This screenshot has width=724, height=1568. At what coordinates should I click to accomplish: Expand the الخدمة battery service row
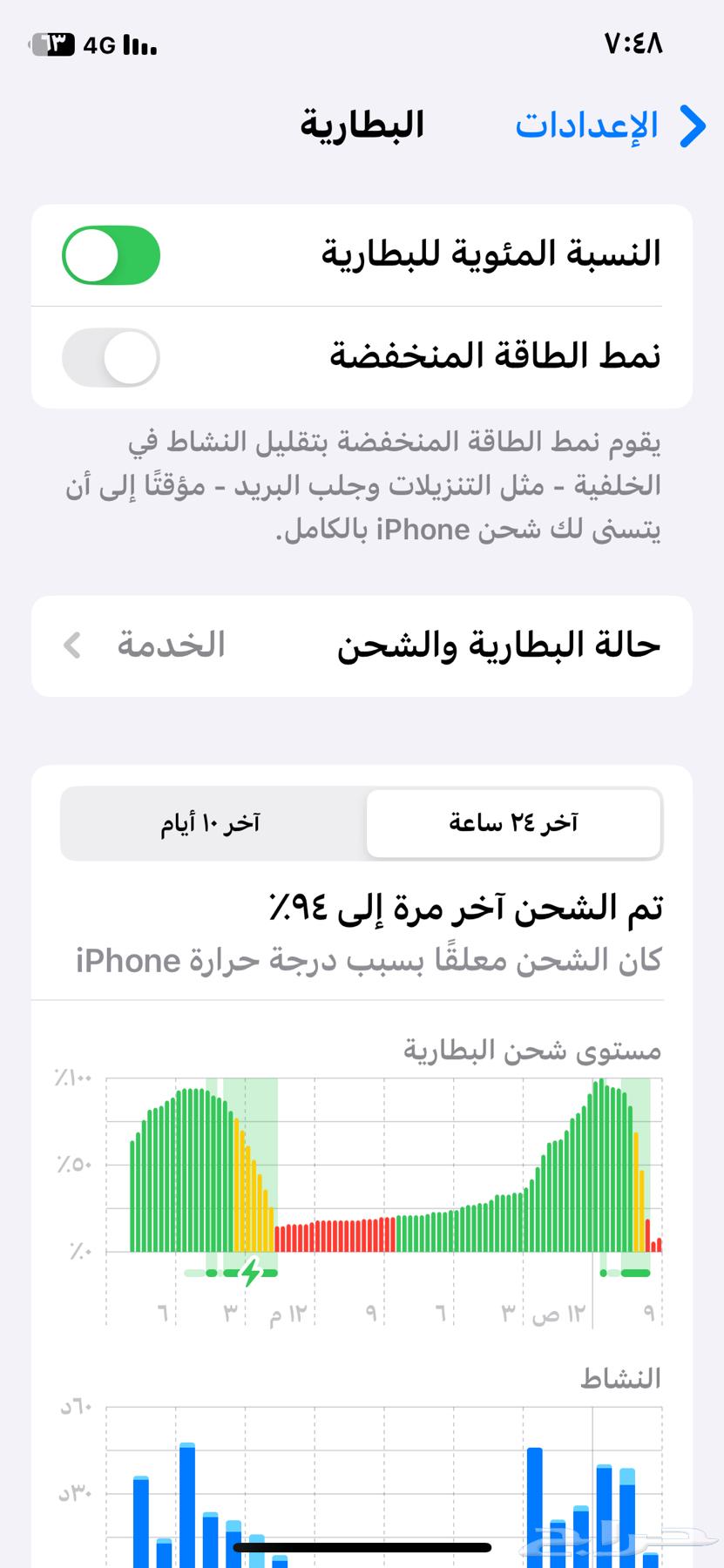click(171, 645)
